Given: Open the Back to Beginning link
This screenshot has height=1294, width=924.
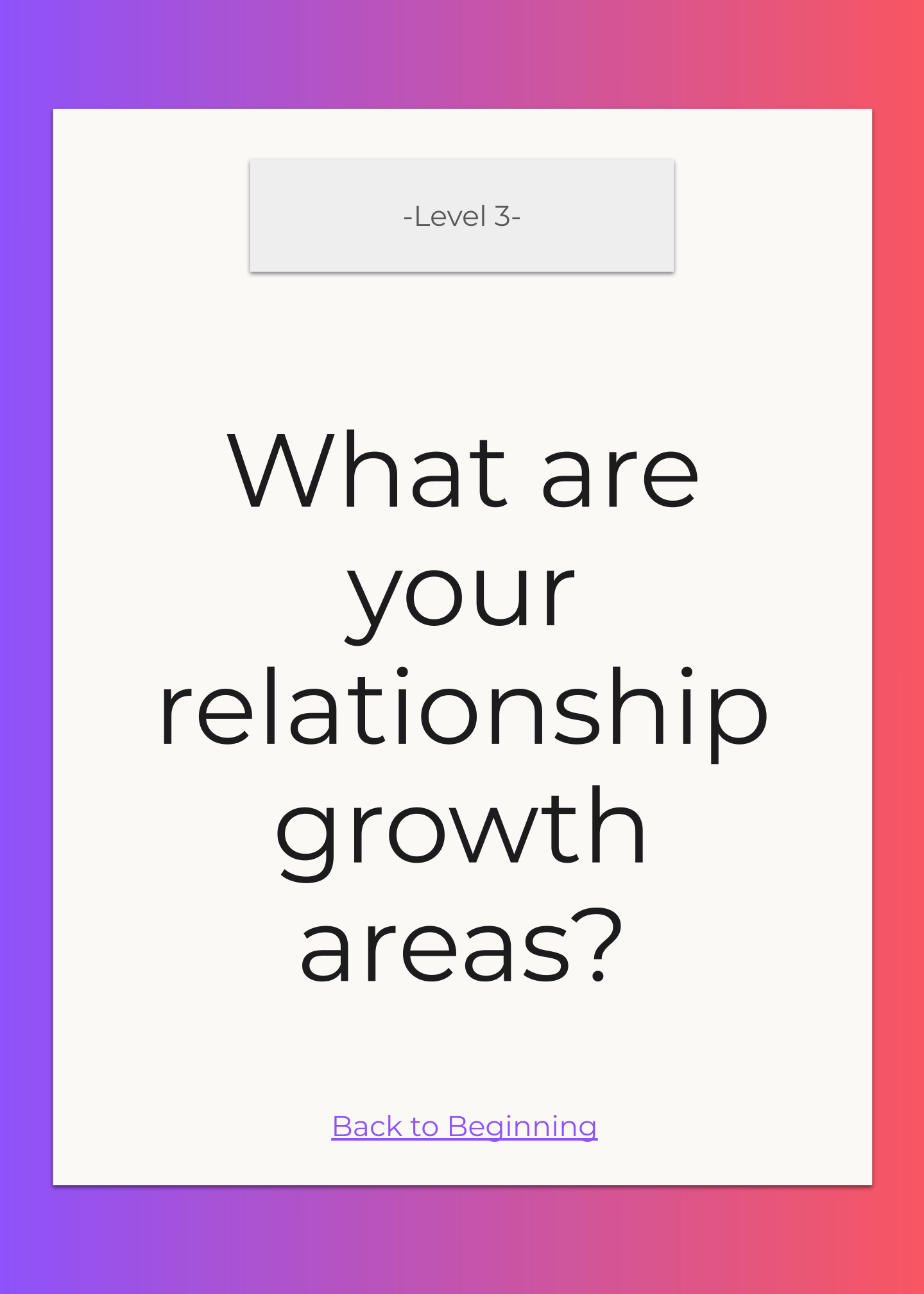Looking at the screenshot, I should pyautogui.click(x=464, y=1126).
